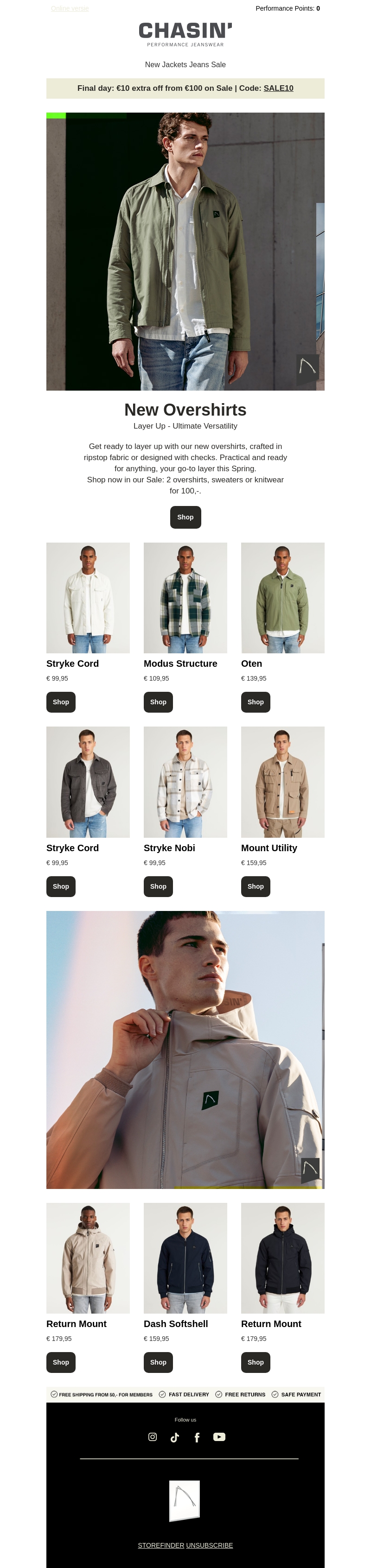Shop the Oten jacket
Viewport: 371px width, 1568px height.
click(255, 702)
